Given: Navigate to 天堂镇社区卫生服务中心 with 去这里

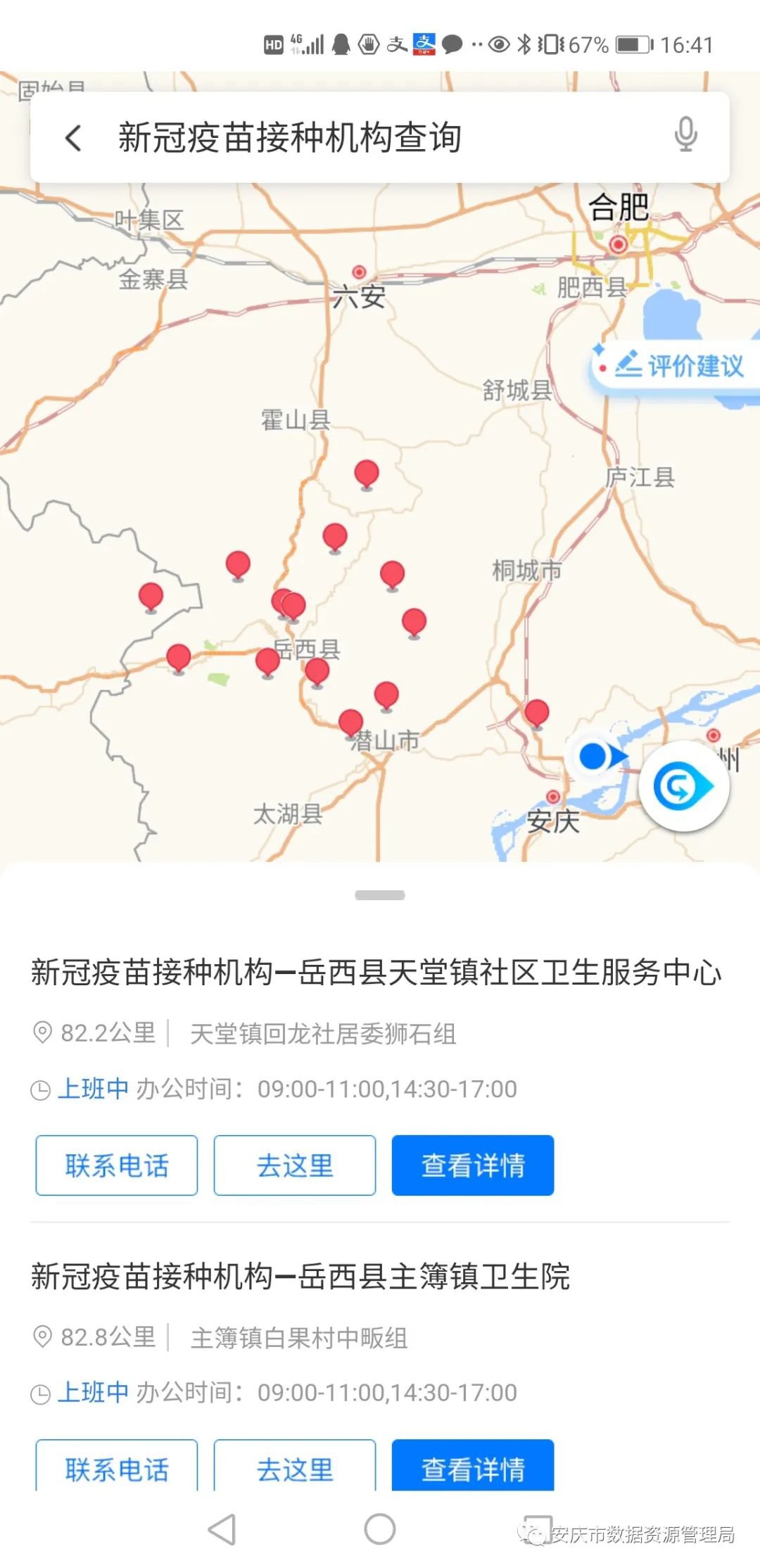Looking at the screenshot, I should click(295, 1165).
